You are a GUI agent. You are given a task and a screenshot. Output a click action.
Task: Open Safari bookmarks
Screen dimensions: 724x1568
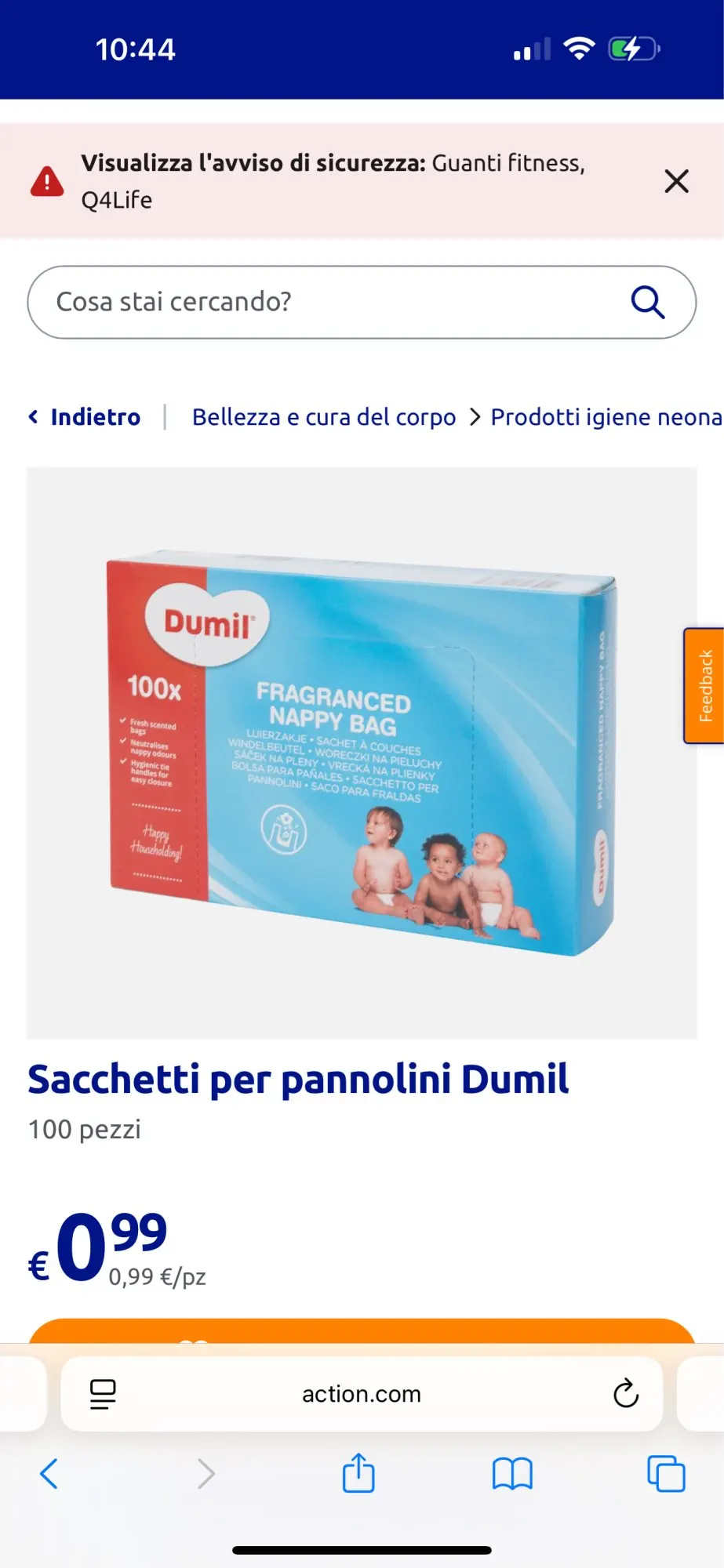(x=512, y=1474)
